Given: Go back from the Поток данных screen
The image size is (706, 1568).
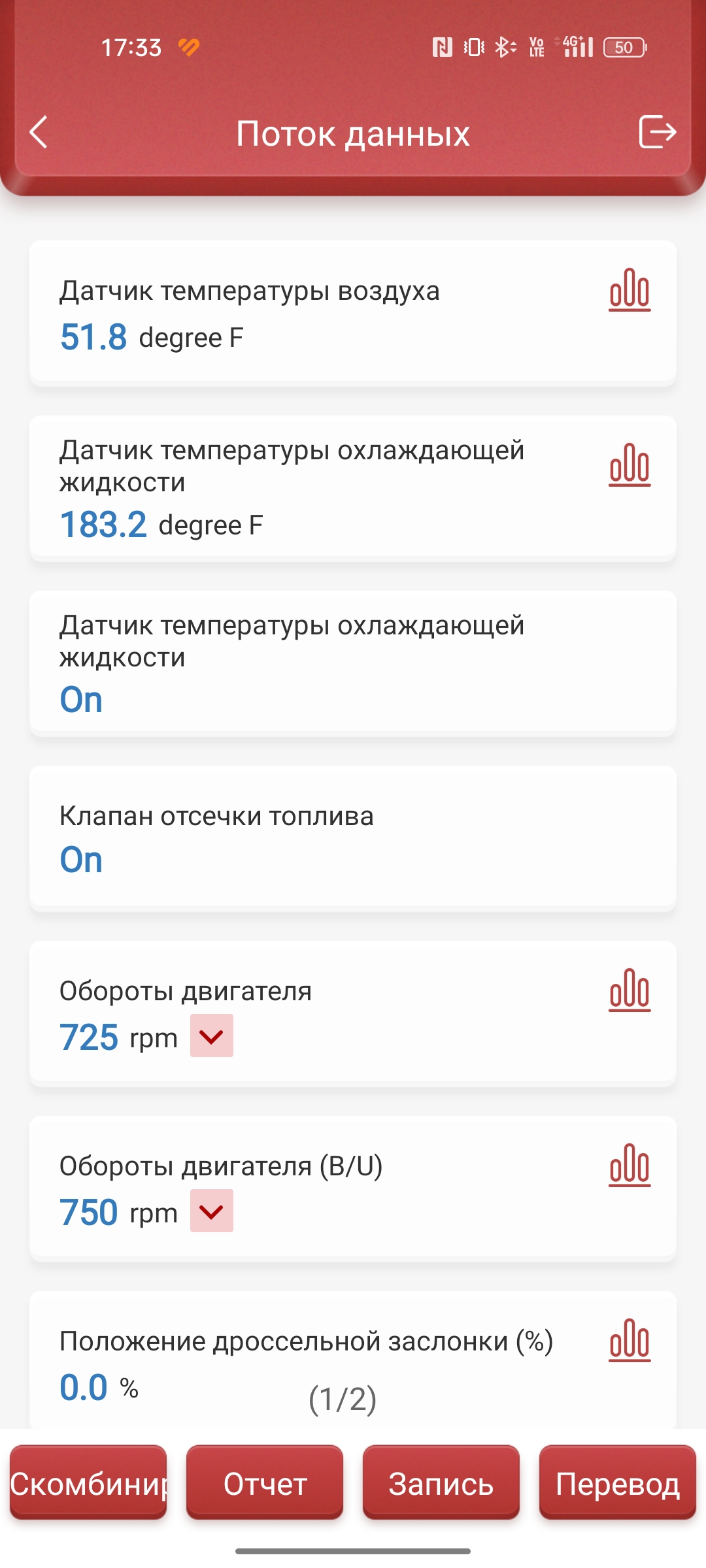Looking at the screenshot, I should click(39, 133).
